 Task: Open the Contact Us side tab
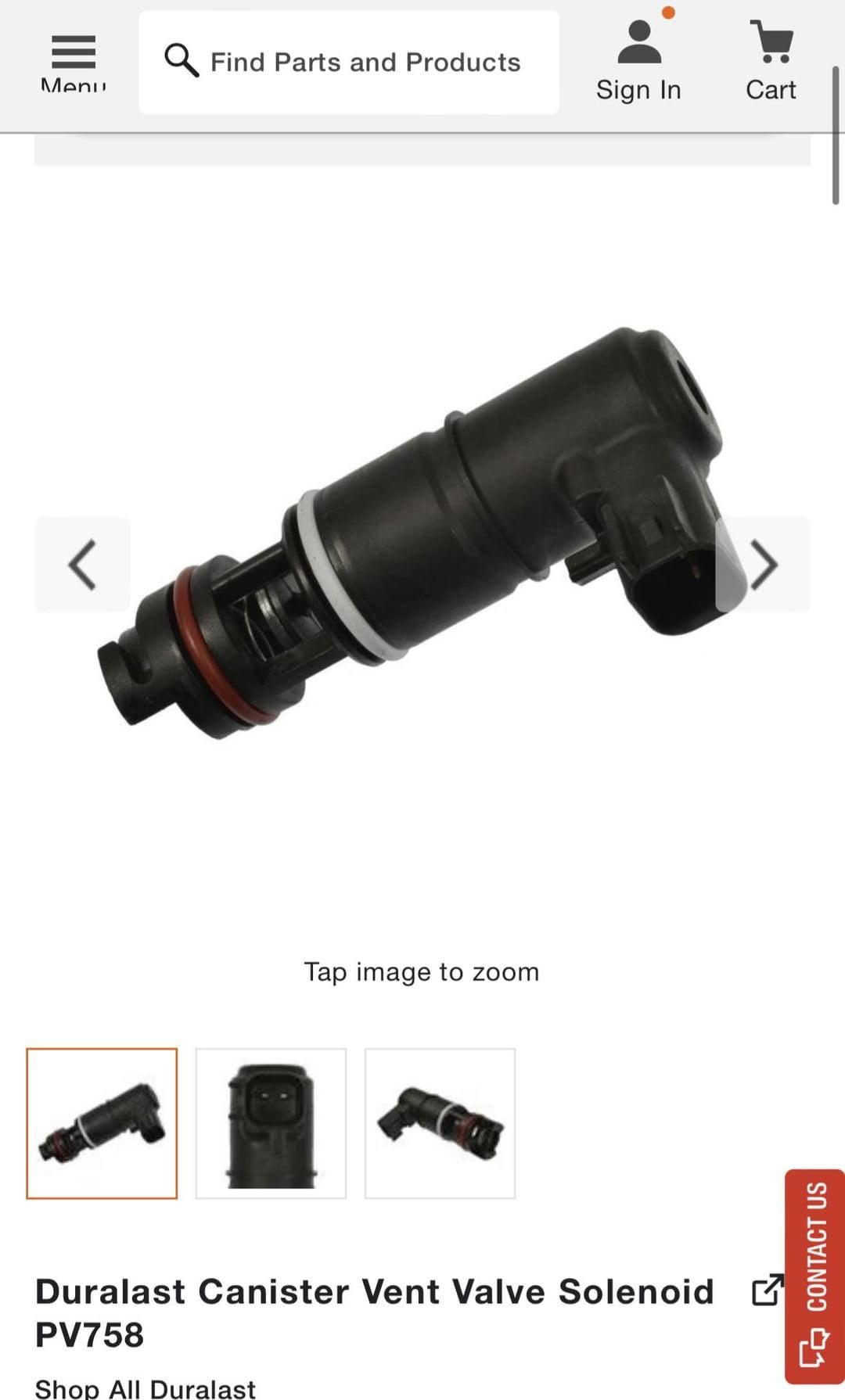814,1276
